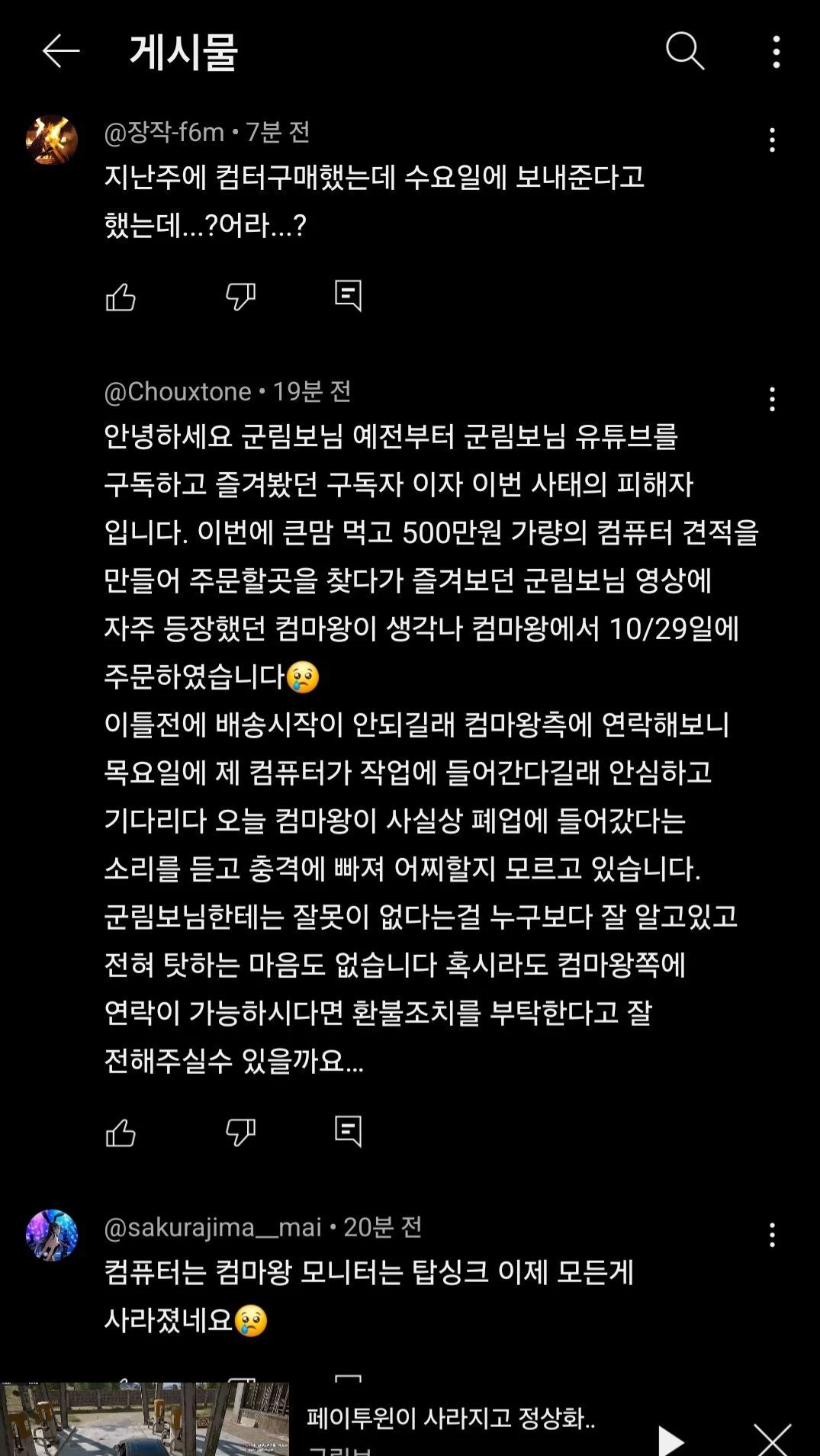
Task: Dislike the comment by @장작-f6m
Action: (x=240, y=297)
